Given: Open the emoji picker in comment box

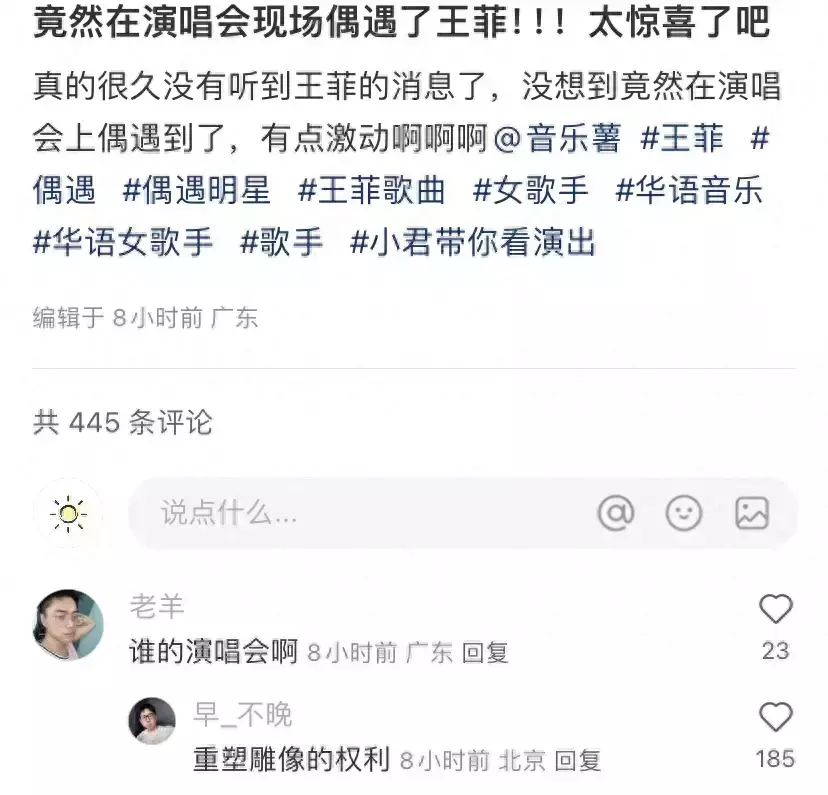Looking at the screenshot, I should pos(684,514).
